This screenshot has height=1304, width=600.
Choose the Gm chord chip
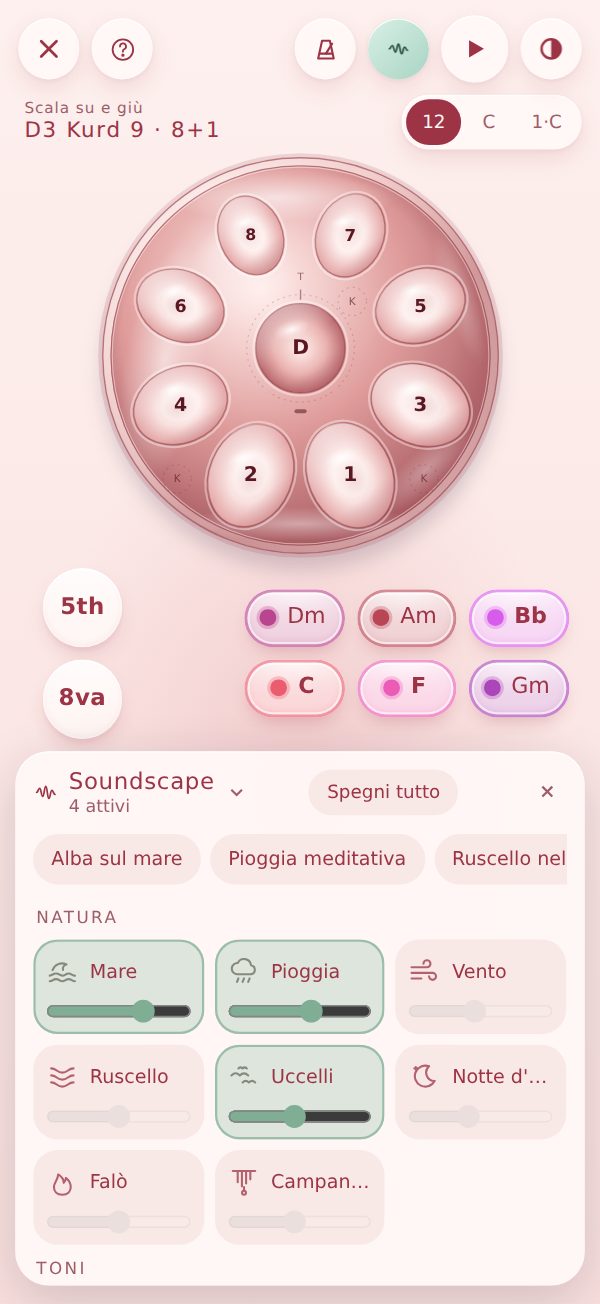(518, 688)
